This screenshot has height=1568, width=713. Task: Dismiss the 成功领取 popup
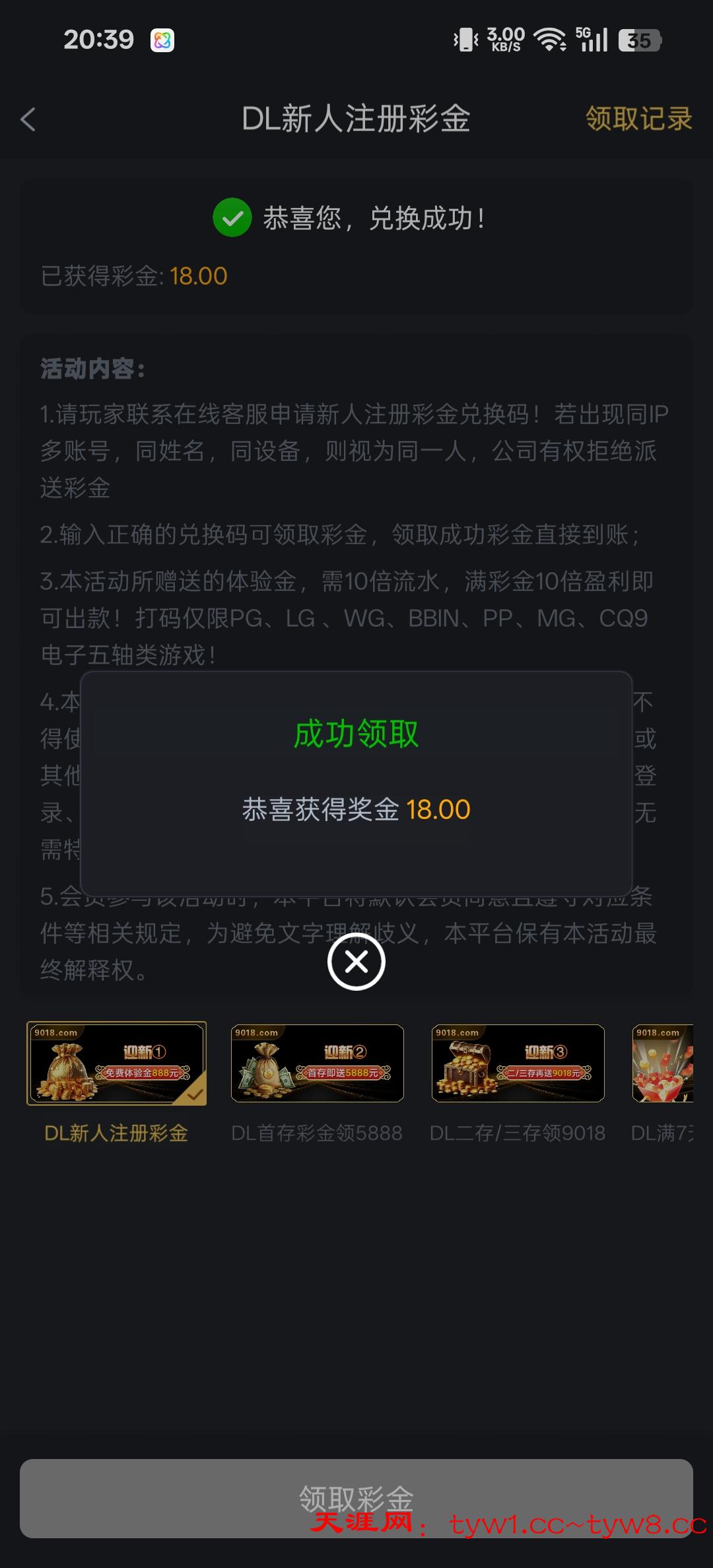pos(356,962)
